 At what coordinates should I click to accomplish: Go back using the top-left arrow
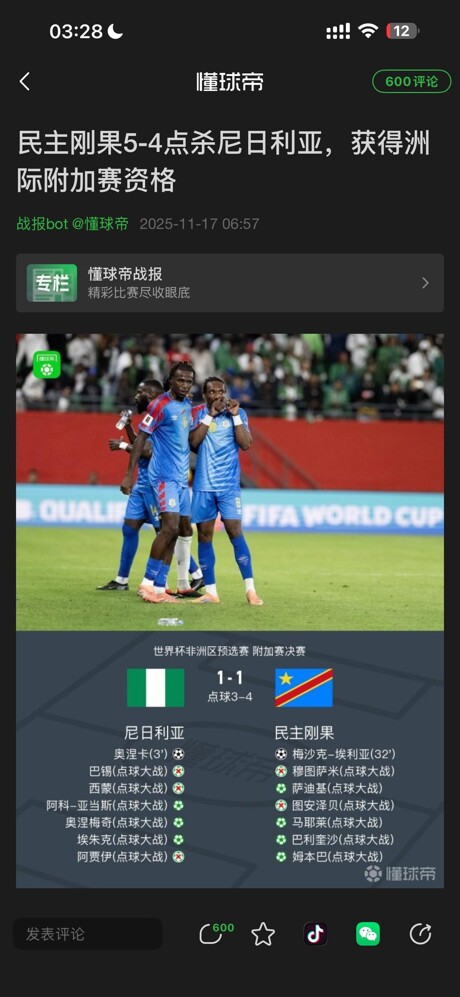pos(25,81)
